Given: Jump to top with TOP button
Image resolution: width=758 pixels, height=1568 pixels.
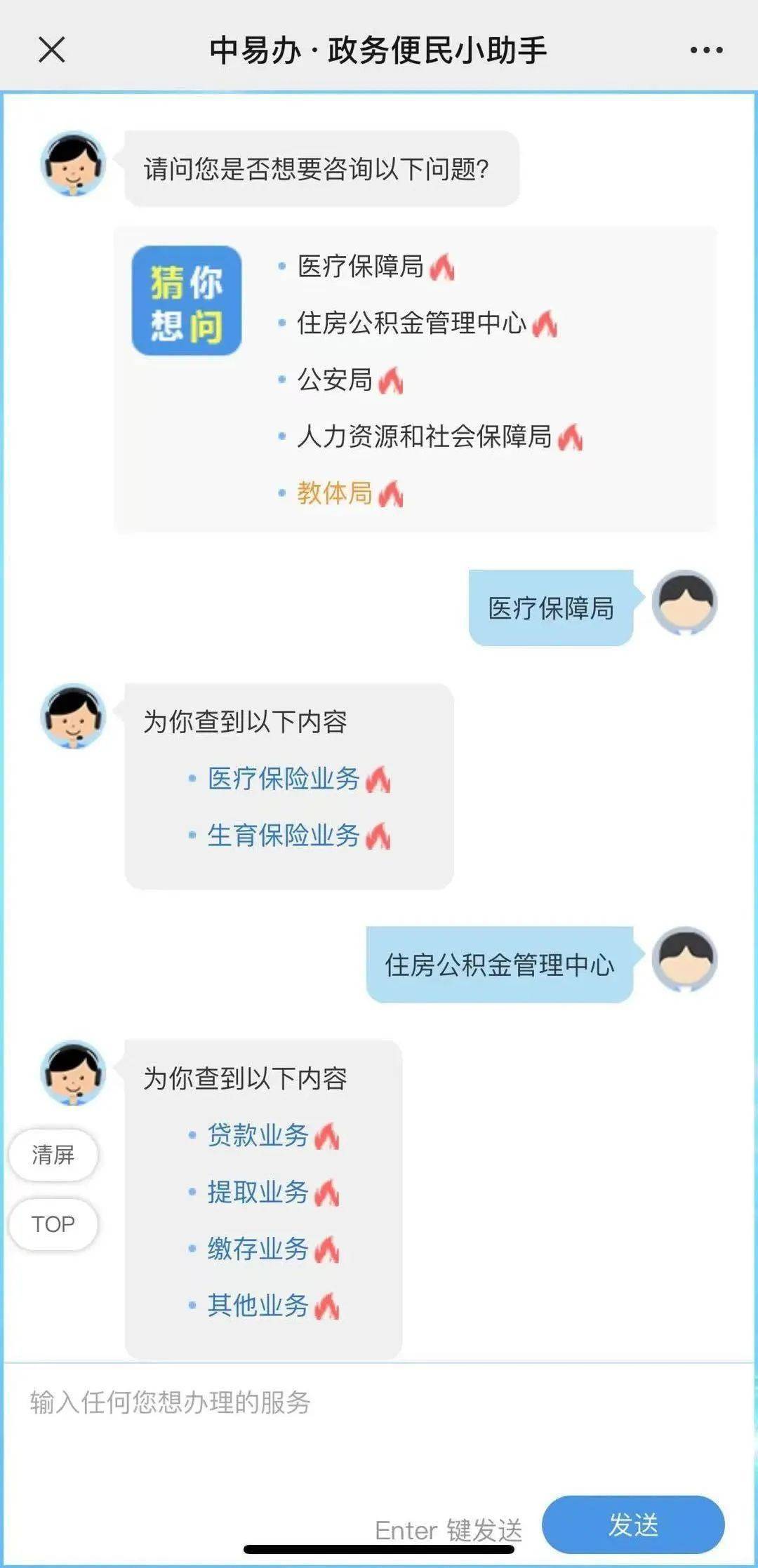Looking at the screenshot, I should pos(53,1224).
